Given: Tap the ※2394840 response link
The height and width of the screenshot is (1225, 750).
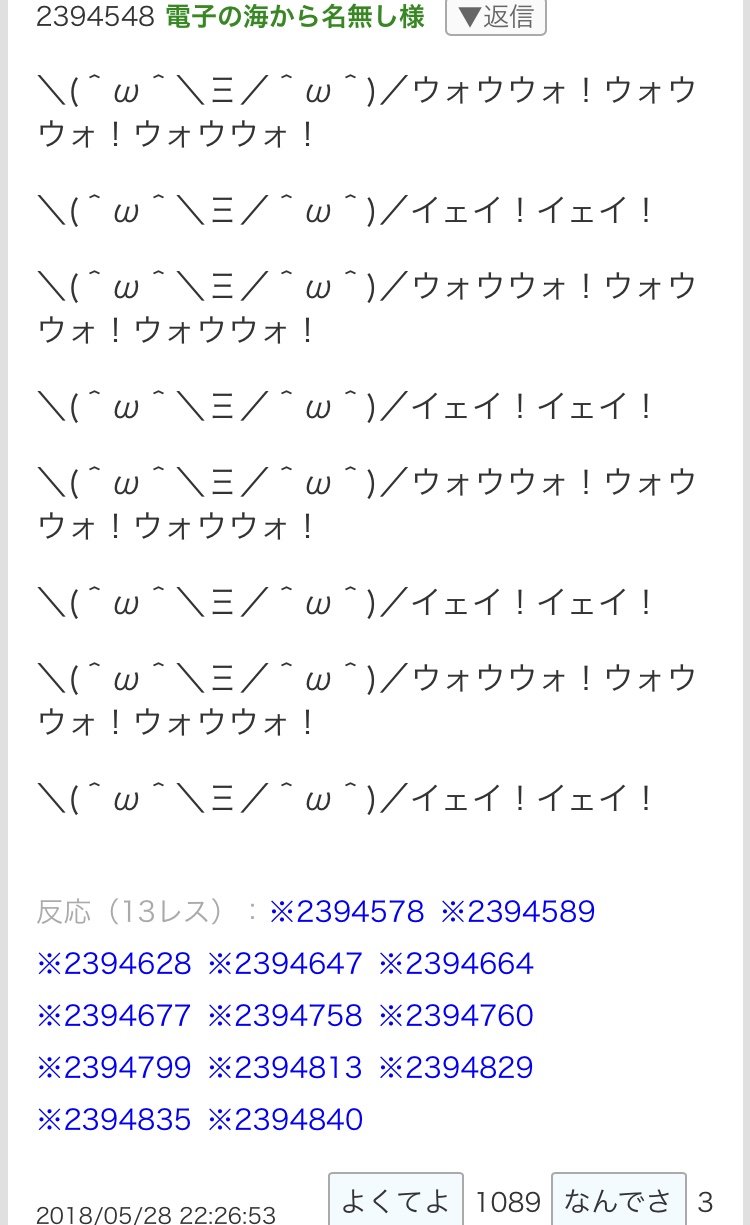Looking at the screenshot, I should coord(285,1119).
